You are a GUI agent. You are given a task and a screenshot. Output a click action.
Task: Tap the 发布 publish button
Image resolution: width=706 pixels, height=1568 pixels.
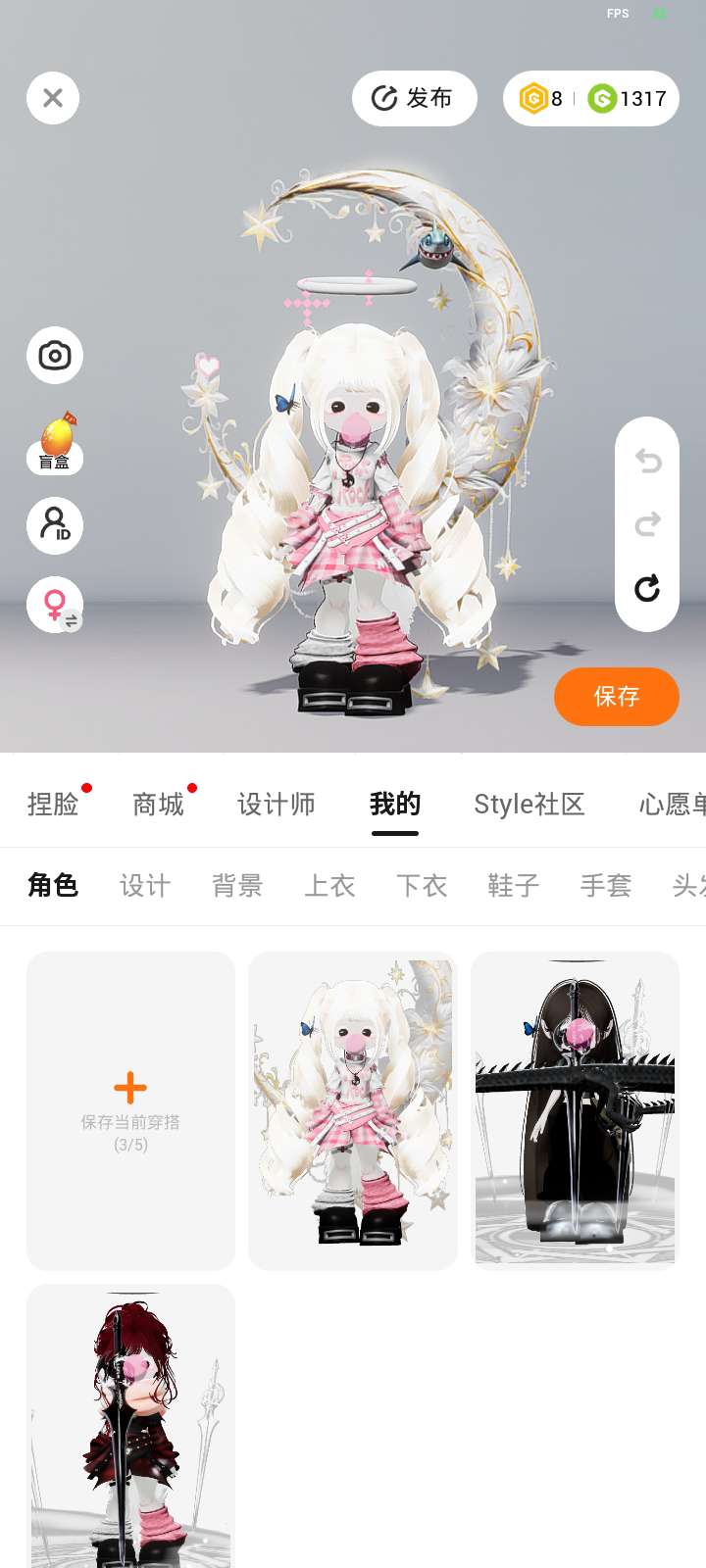(414, 98)
